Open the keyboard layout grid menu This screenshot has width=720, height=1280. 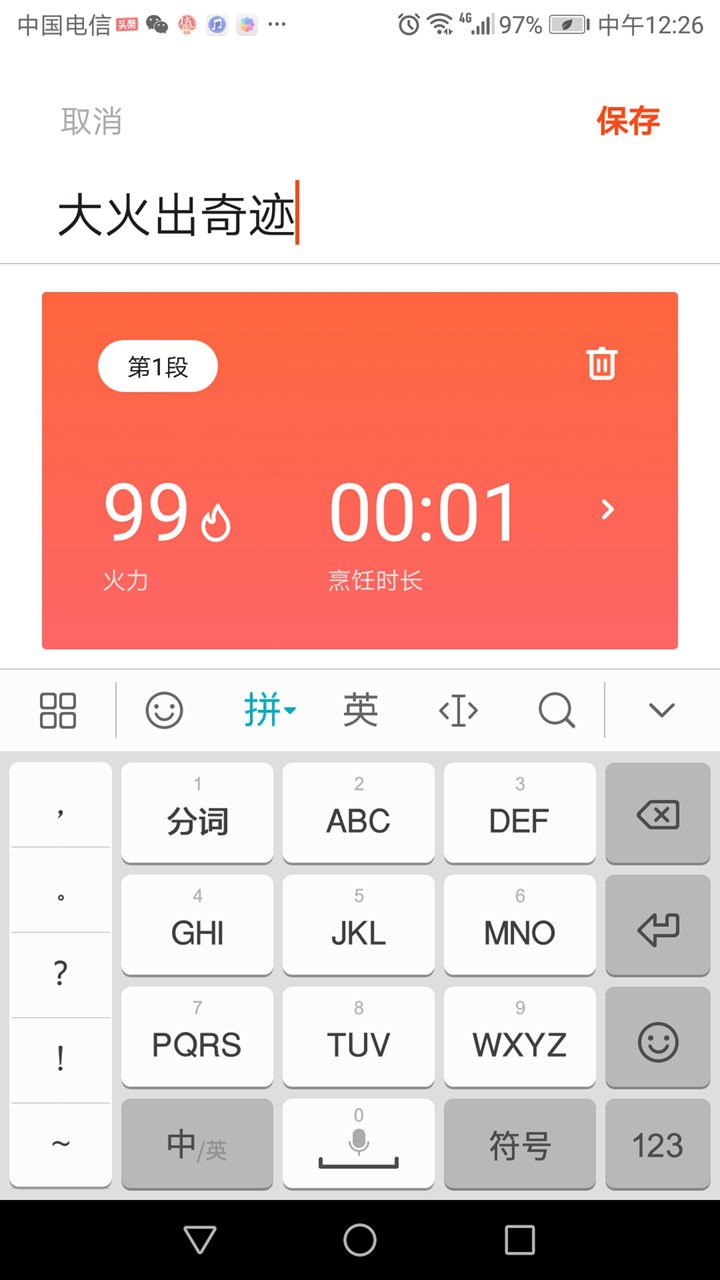57,710
